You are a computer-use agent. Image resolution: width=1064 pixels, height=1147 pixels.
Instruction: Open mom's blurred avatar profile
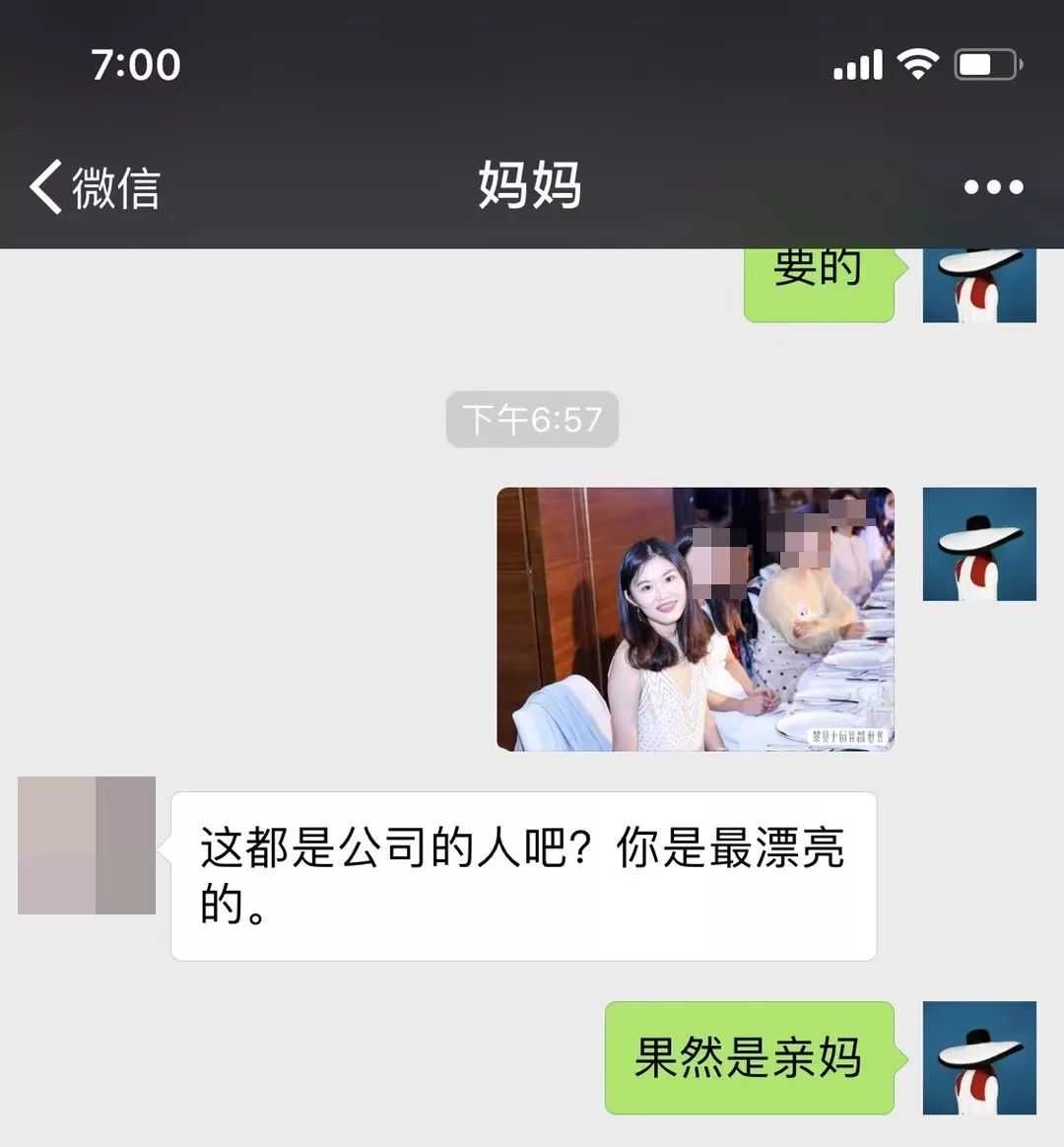click(87, 844)
